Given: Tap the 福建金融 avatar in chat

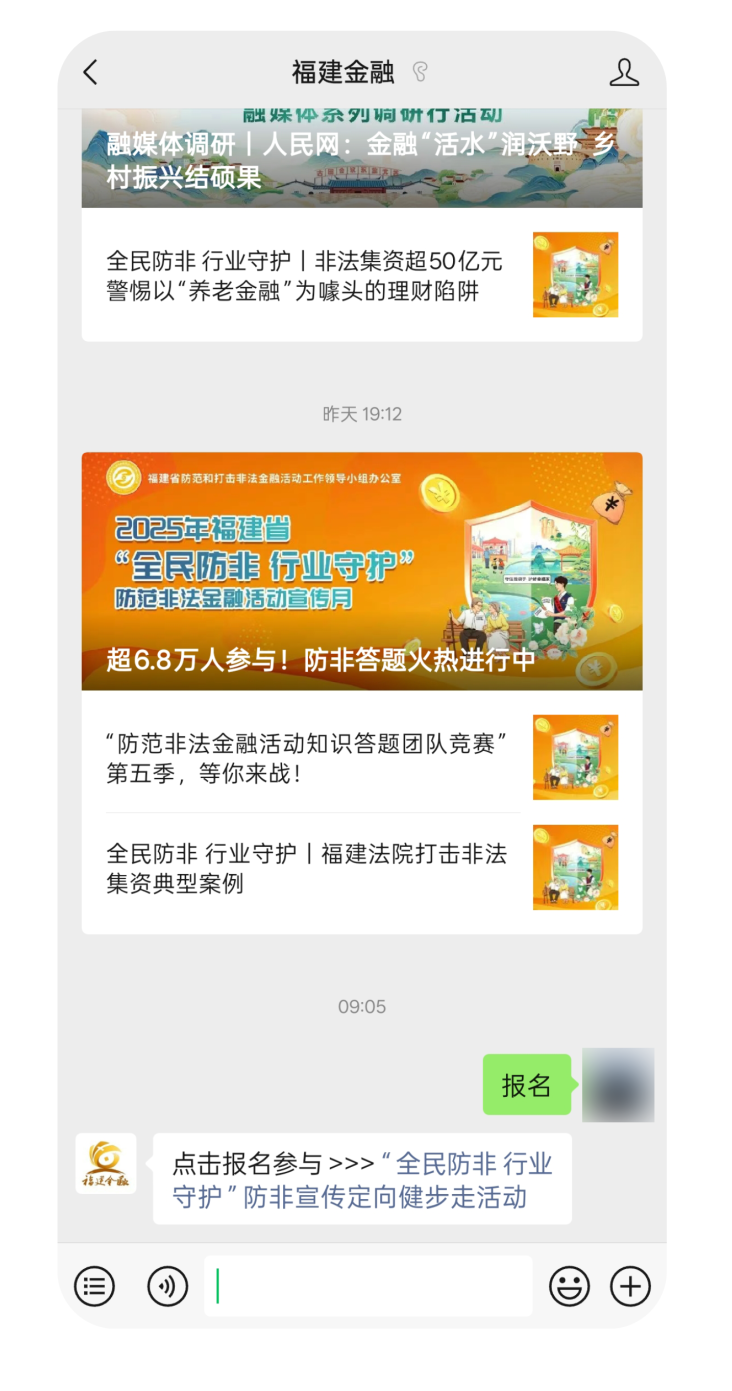Looking at the screenshot, I should [106, 1163].
